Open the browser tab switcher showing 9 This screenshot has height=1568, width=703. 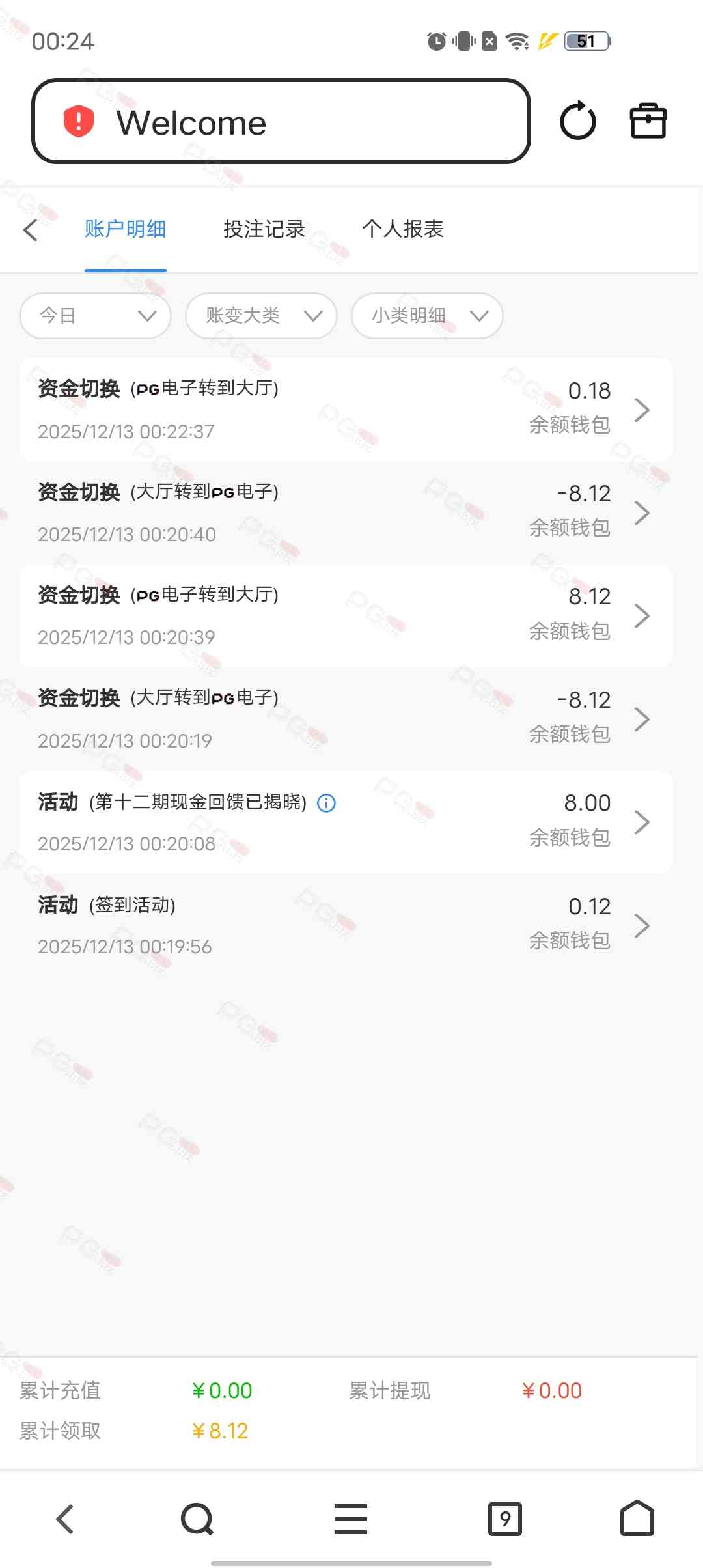(x=504, y=1519)
